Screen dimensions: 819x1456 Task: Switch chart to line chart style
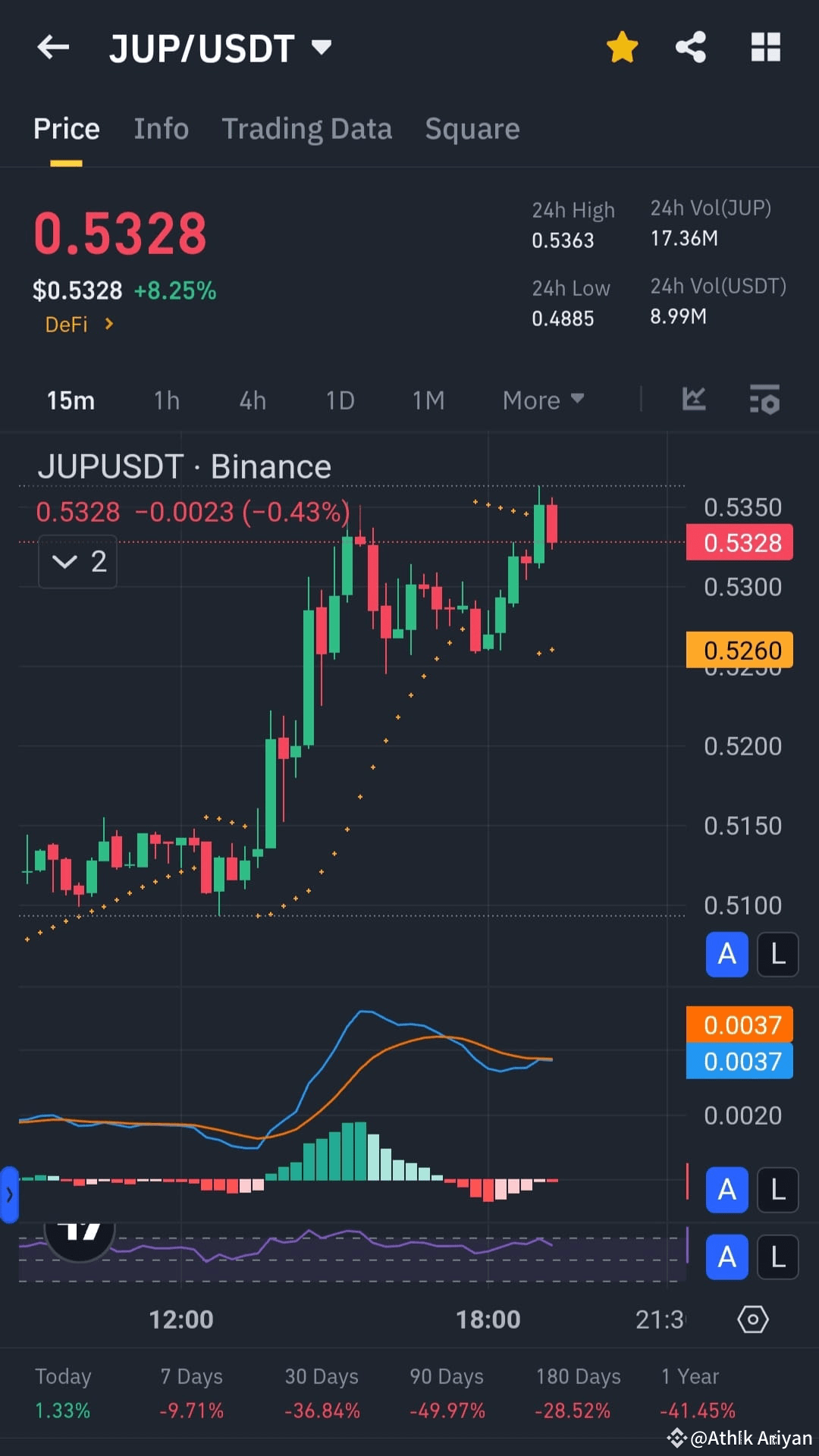(693, 400)
